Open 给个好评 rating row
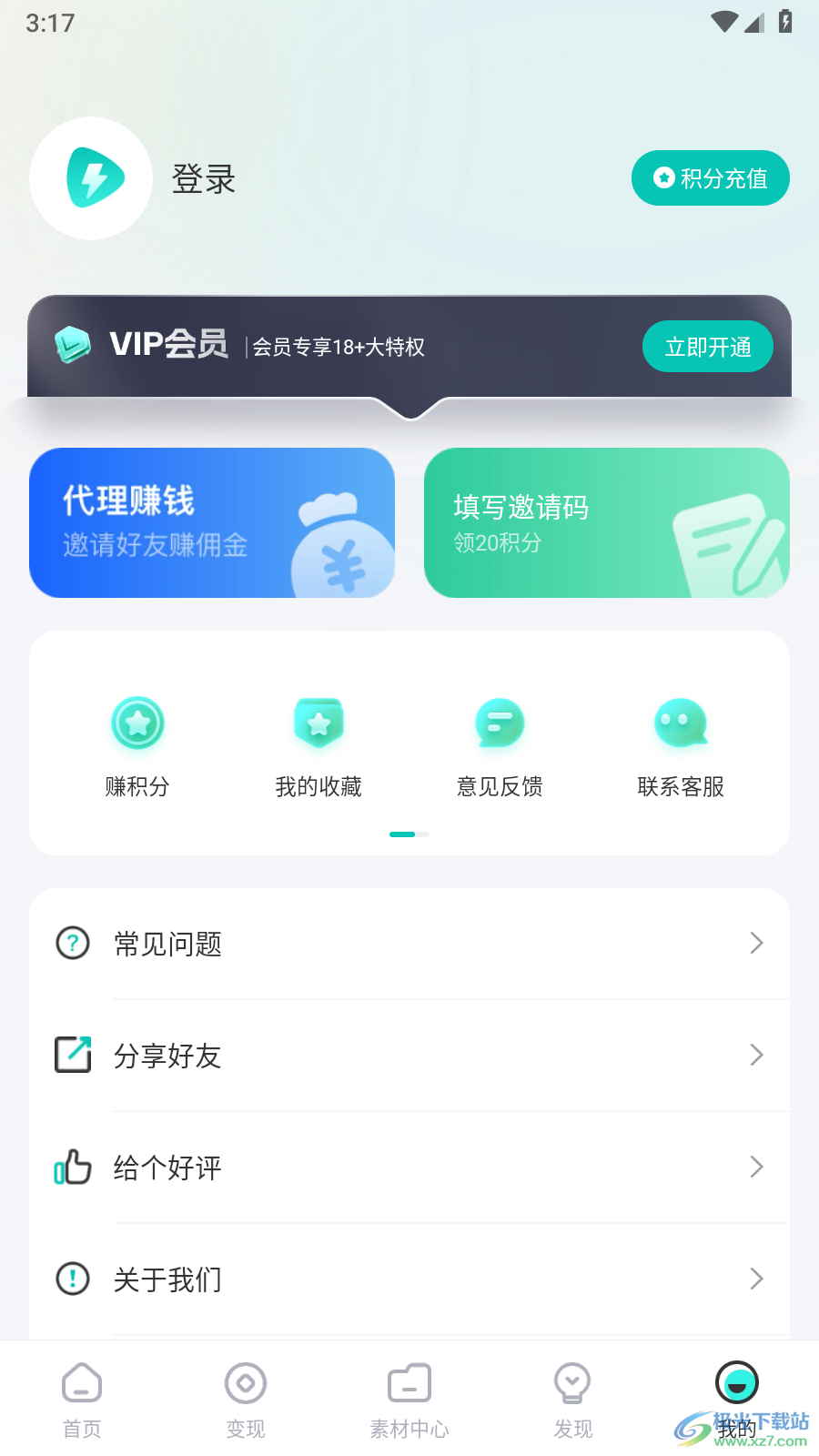 point(409,1168)
